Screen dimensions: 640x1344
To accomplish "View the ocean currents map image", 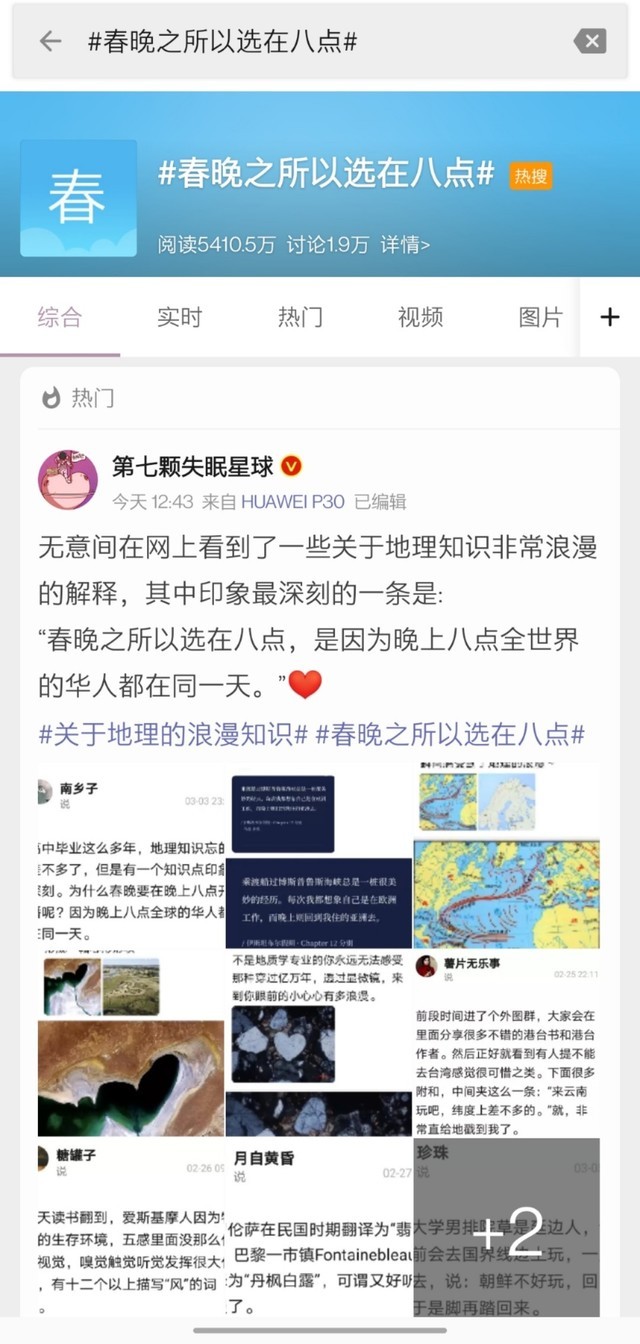I will [507, 855].
